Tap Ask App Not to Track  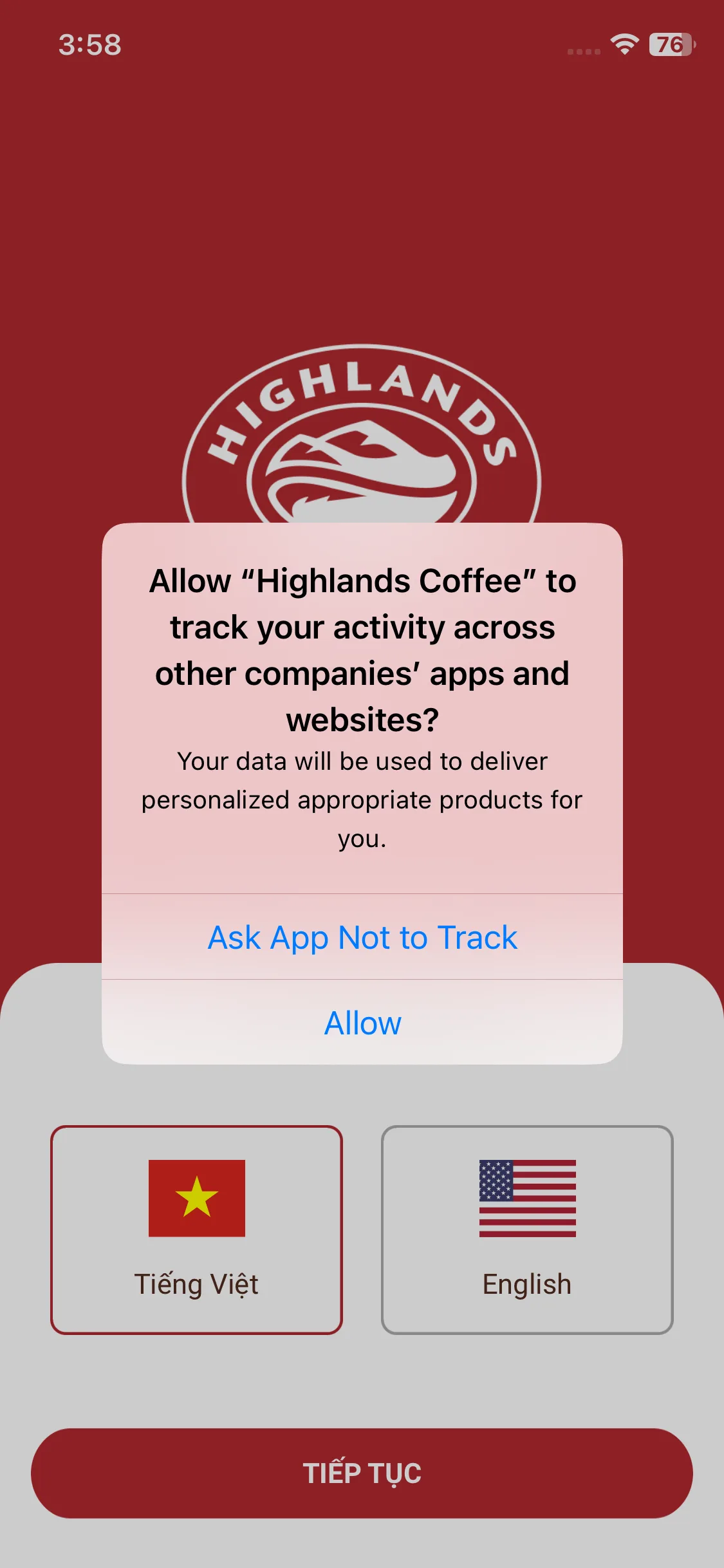point(362,937)
